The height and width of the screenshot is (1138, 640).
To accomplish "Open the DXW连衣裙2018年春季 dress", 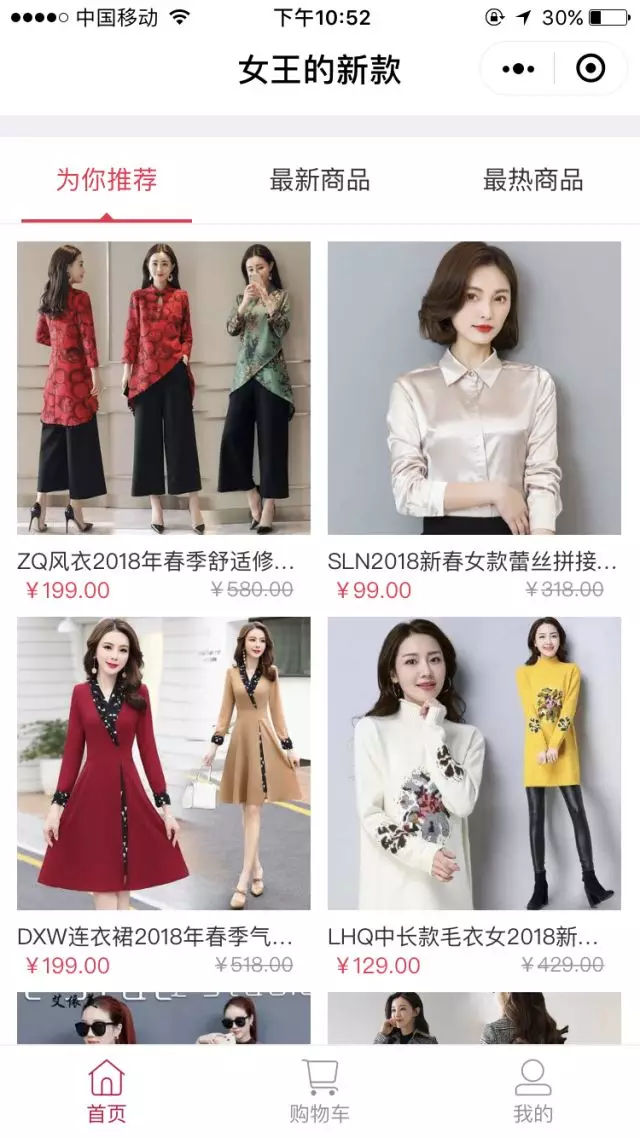I will 164,763.
